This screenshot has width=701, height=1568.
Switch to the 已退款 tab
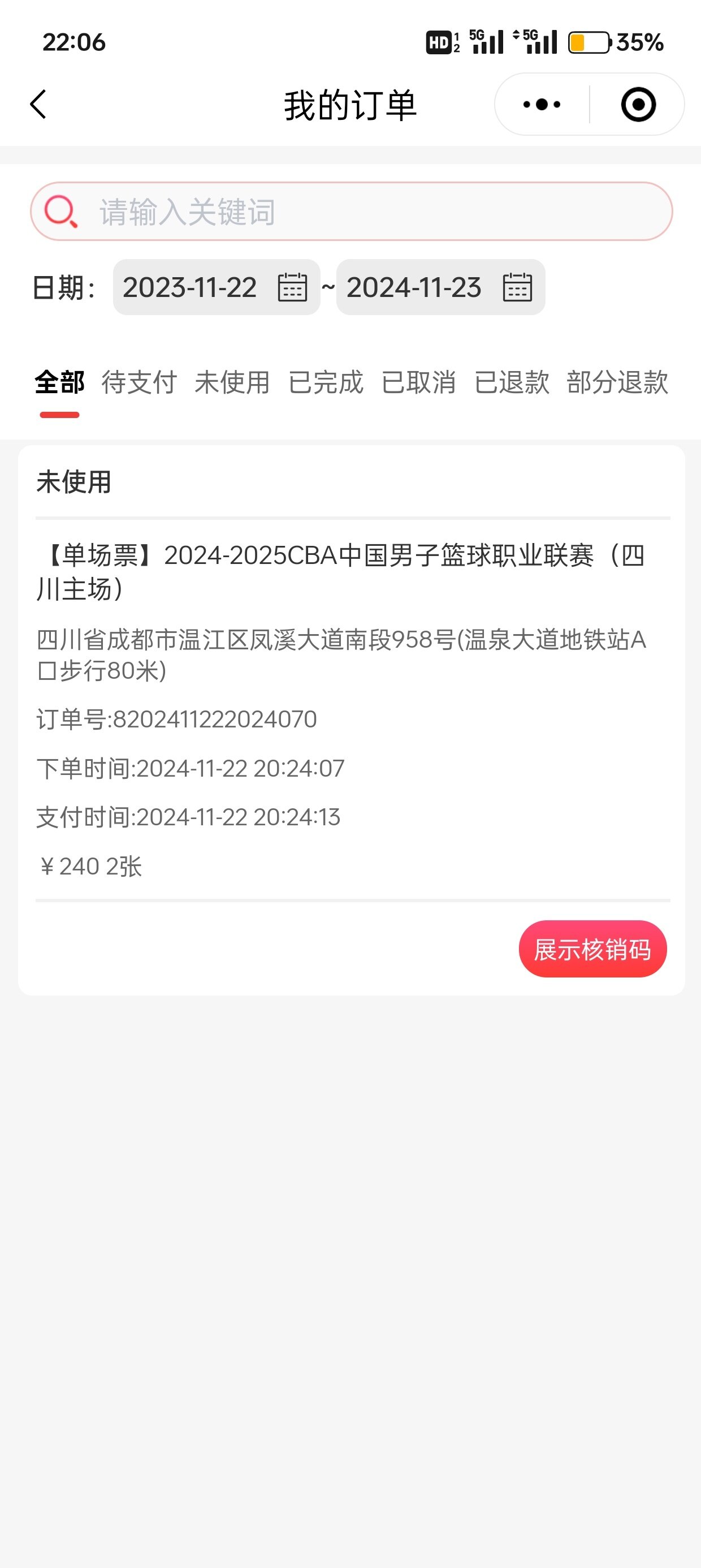512,383
